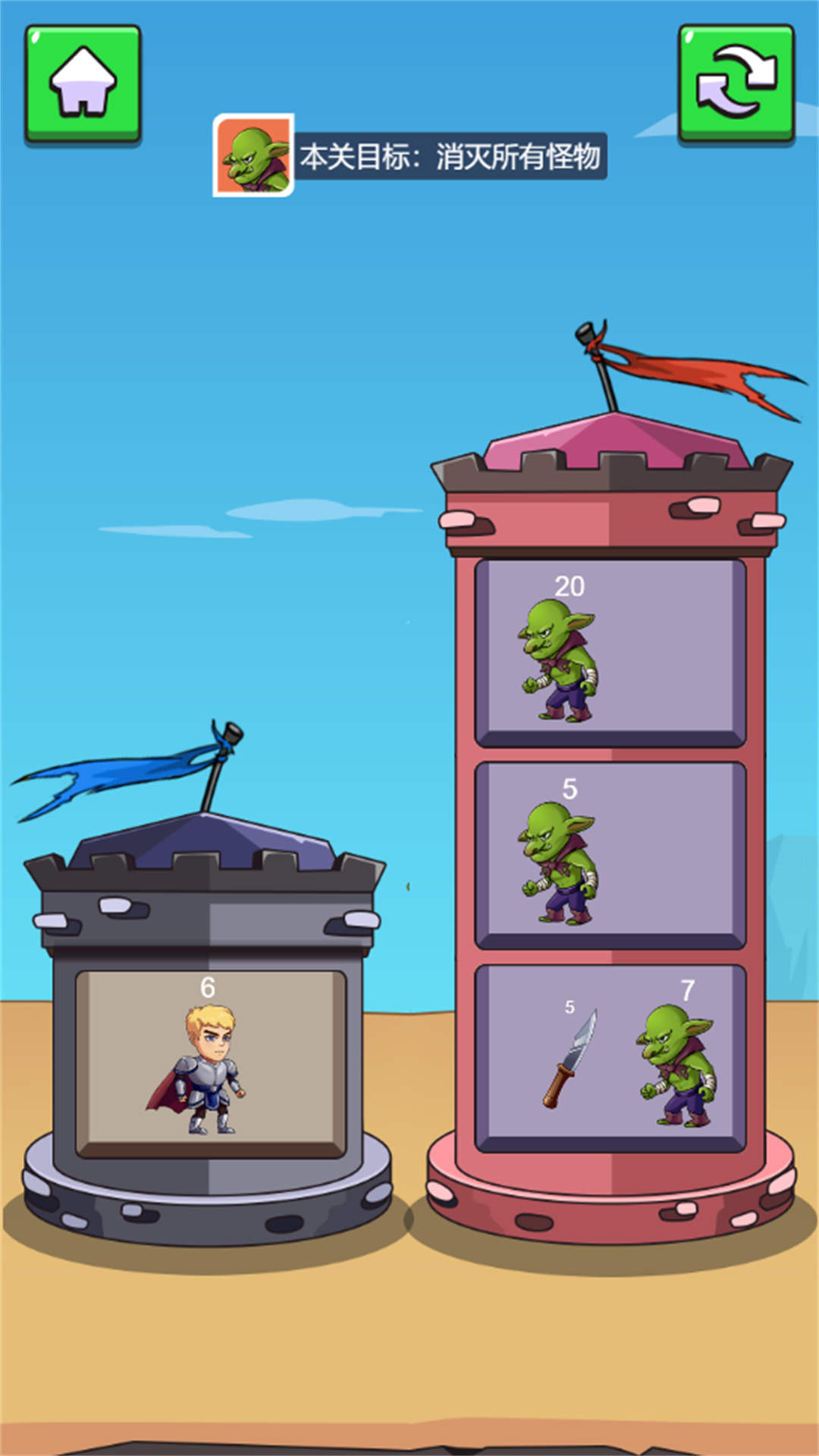The height and width of the screenshot is (1456, 819).
Task: Select the room with the knife and 7-power goblin
Action: (x=610, y=1057)
